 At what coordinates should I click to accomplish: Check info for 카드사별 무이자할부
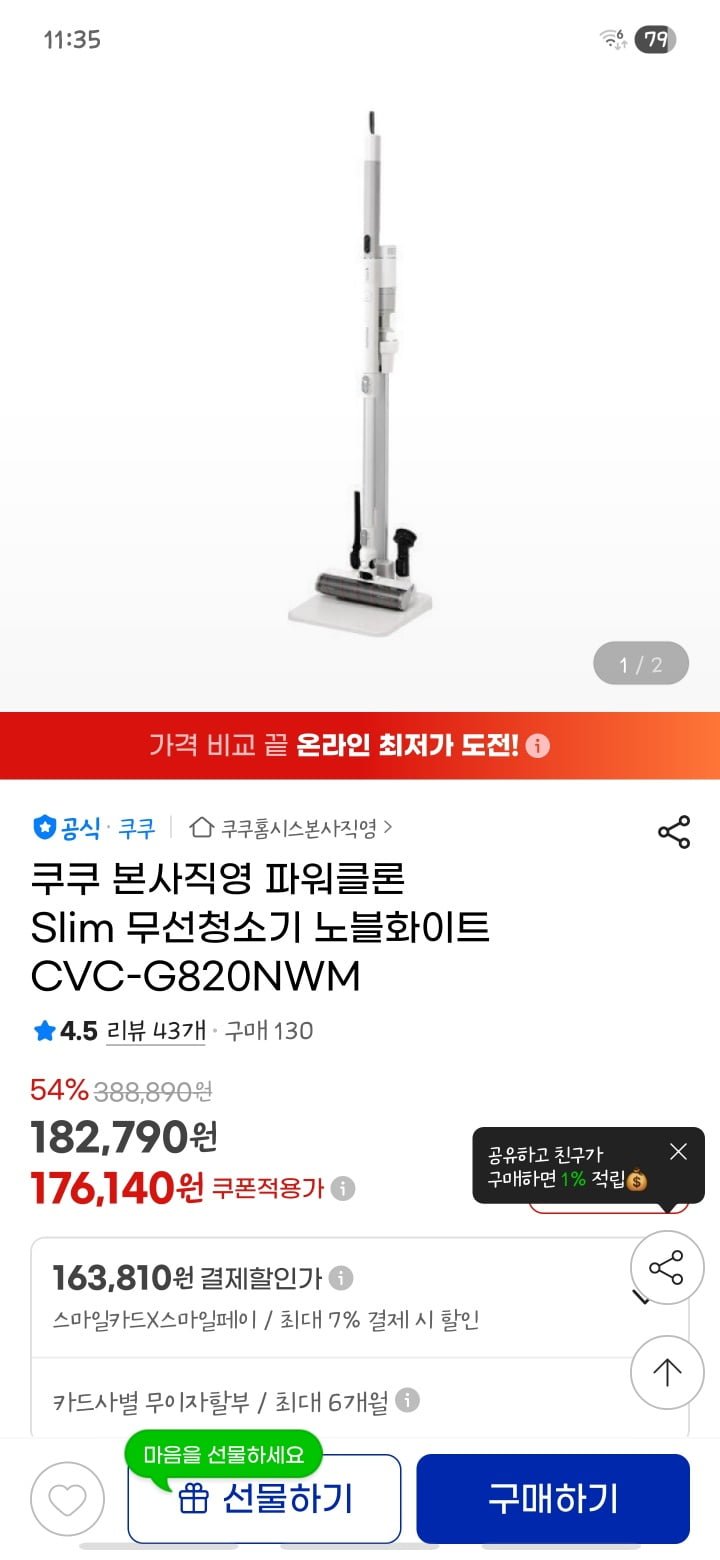point(407,1400)
